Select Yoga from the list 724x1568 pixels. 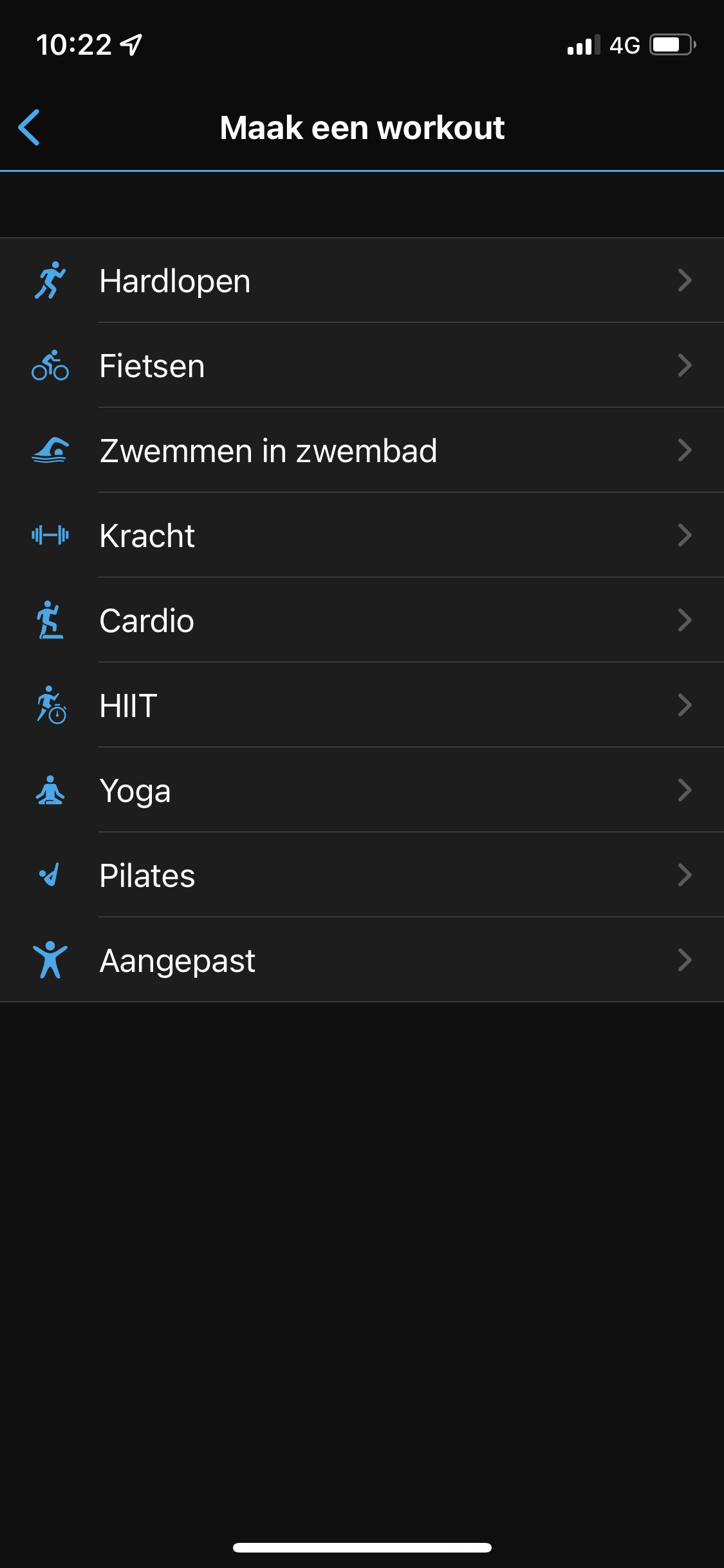362,790
